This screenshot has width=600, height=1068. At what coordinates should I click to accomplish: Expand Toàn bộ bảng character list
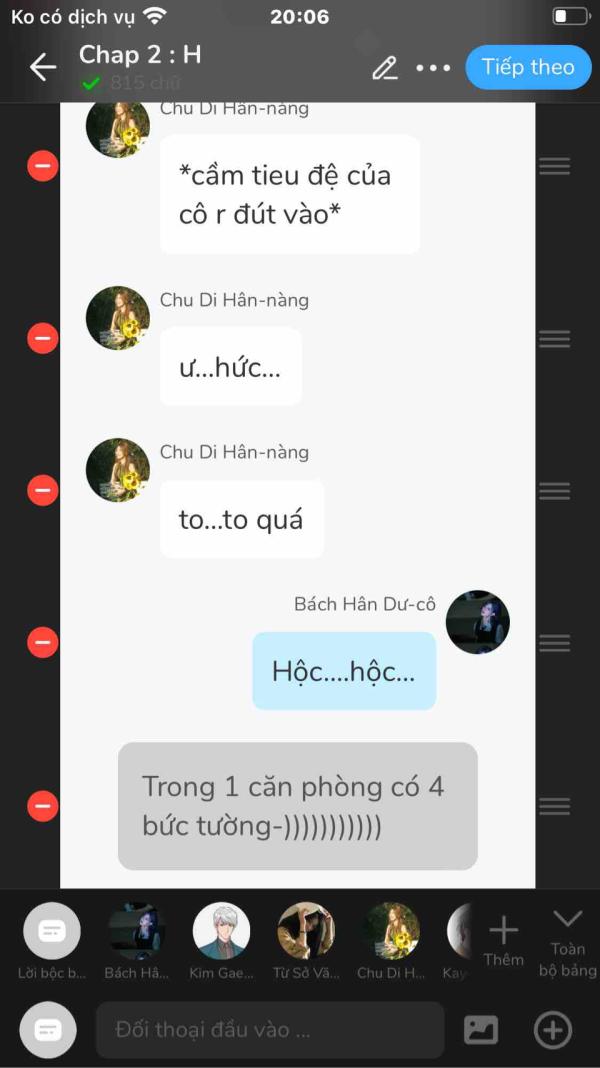567,940
